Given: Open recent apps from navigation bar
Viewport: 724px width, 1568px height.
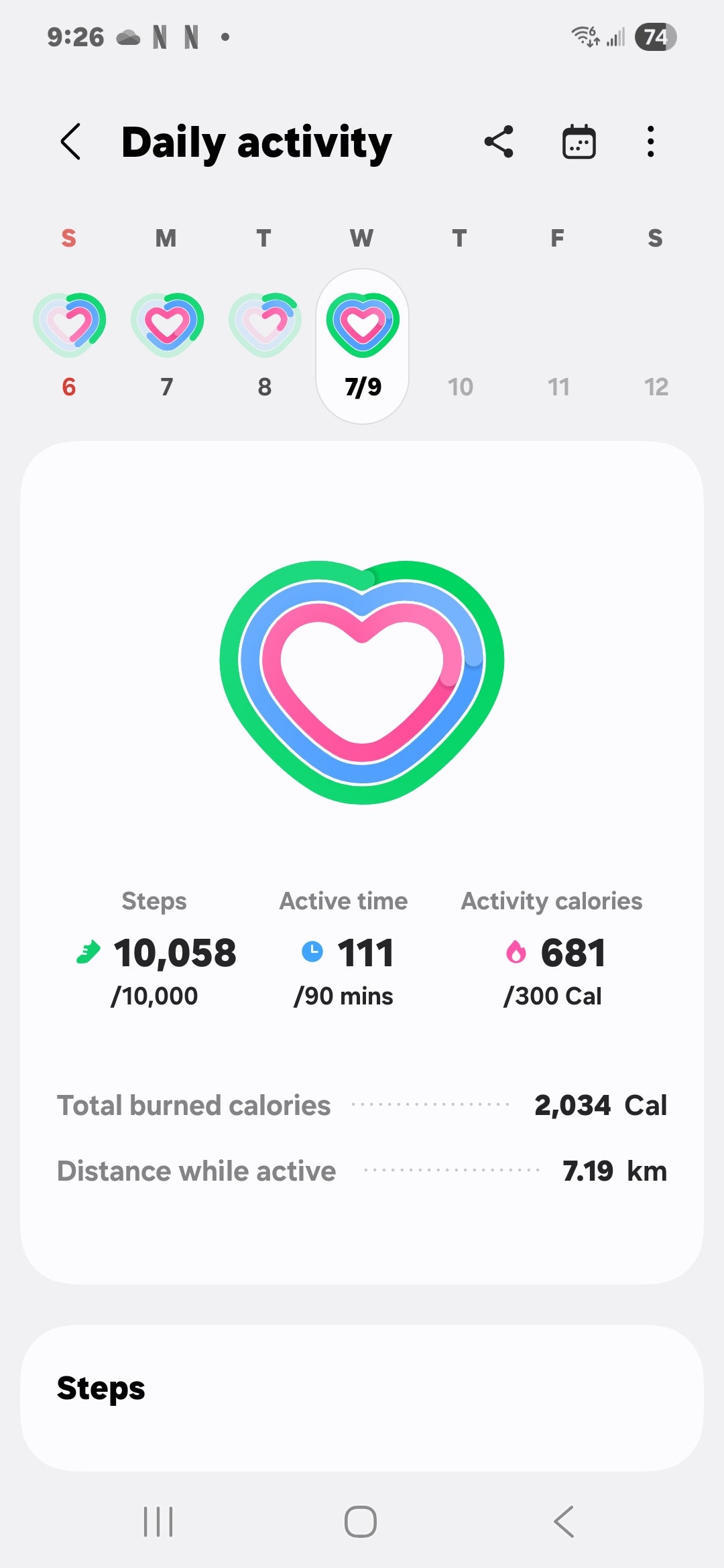Looking at the screenshot, I should tap(159, 1522).
